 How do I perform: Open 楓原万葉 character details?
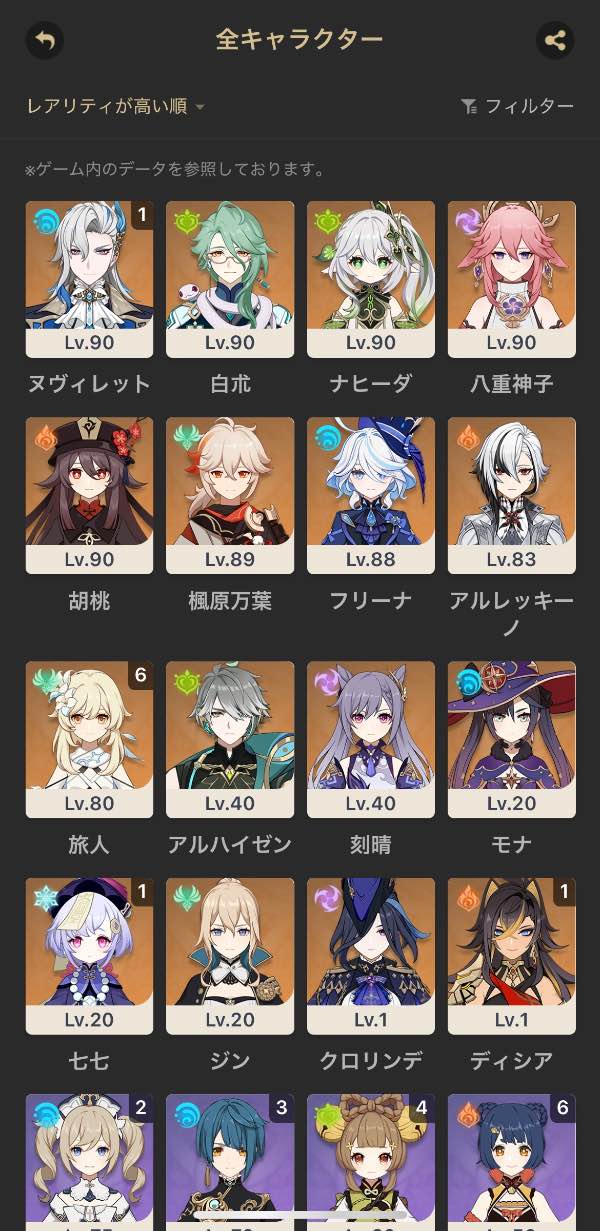click(230, 495)
